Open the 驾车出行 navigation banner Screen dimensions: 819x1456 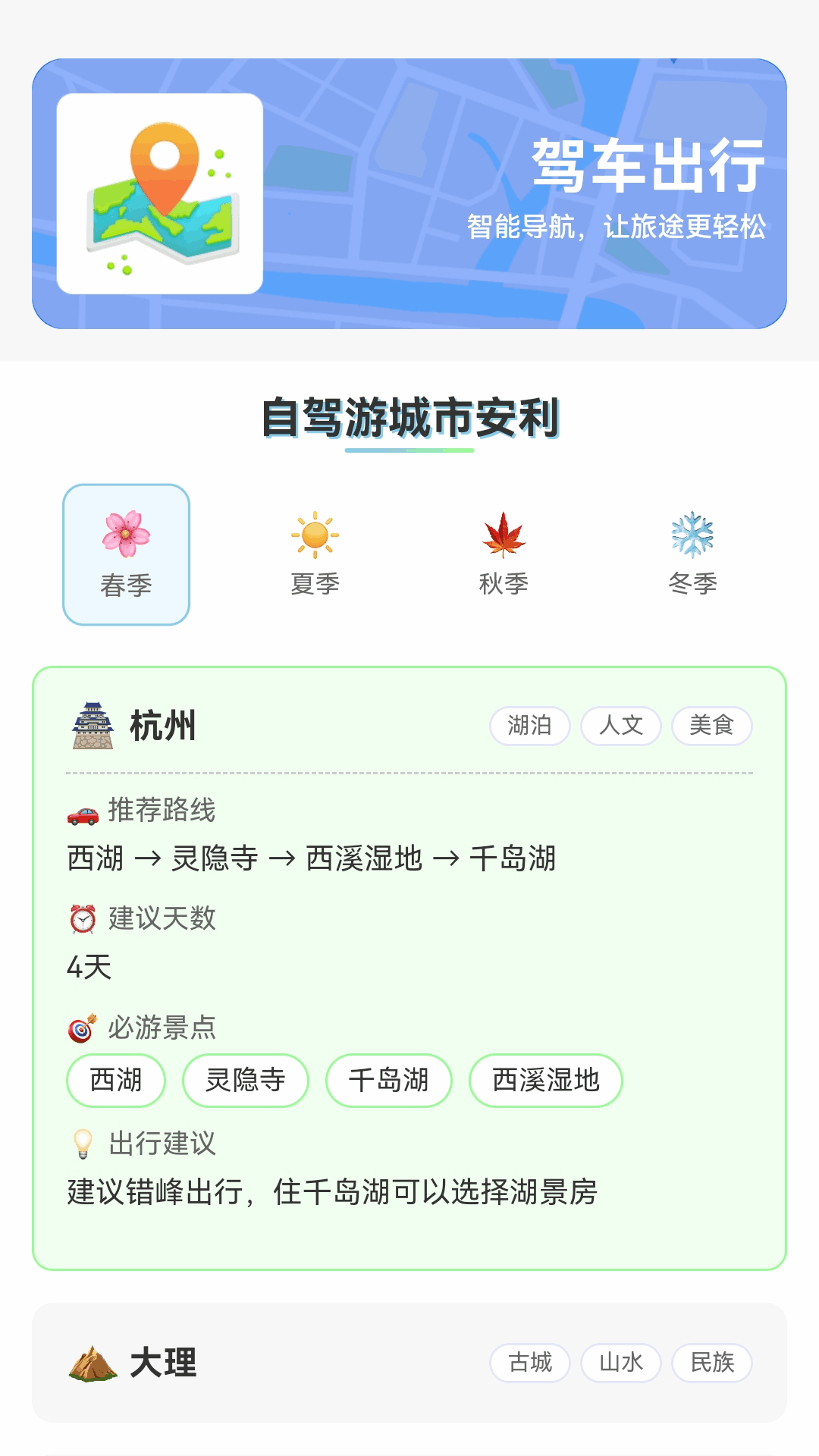(x=409, y=193)
